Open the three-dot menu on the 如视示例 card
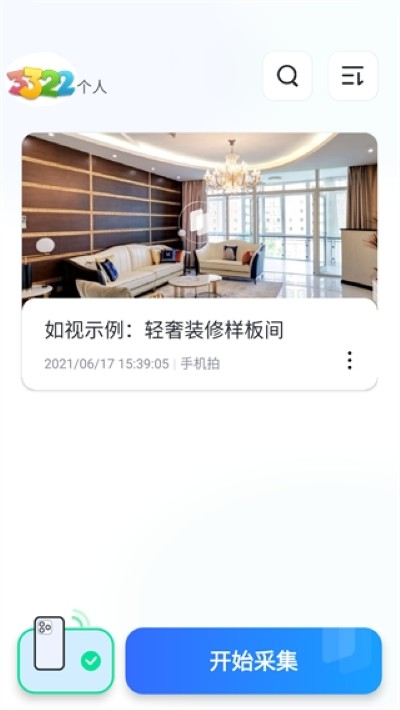 pos(349,360)
